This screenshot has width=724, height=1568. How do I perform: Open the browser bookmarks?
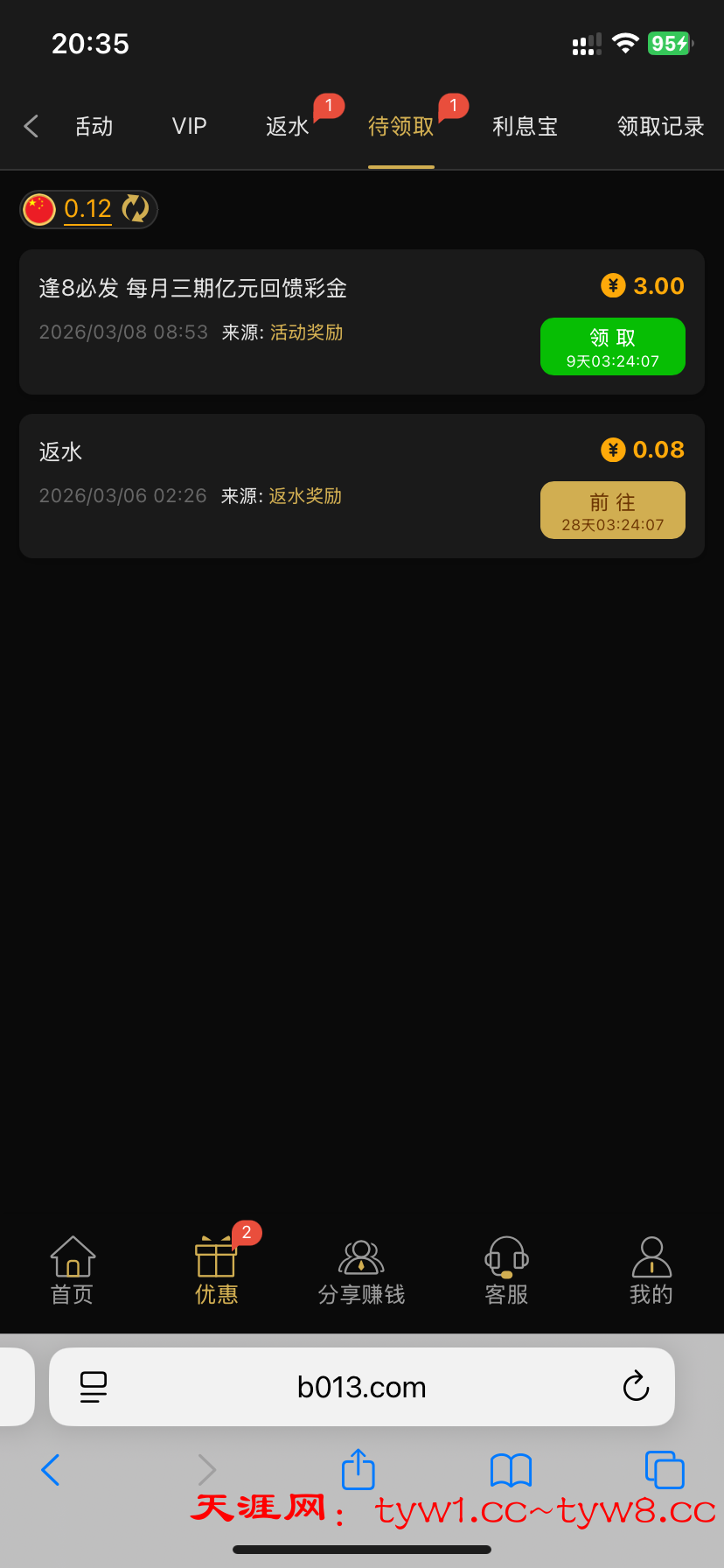click(511, 1470)
